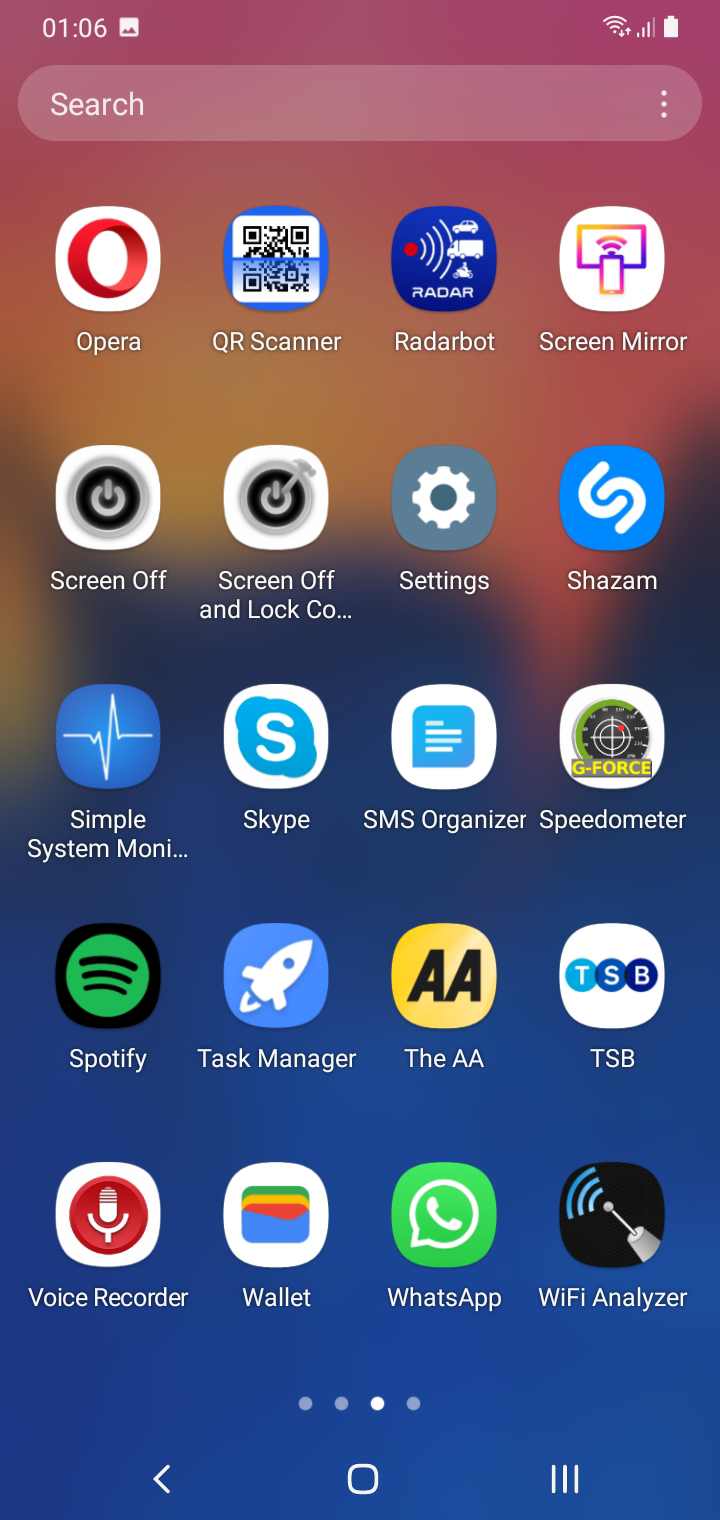Launch the Opera browser

[x=108, y=259]
